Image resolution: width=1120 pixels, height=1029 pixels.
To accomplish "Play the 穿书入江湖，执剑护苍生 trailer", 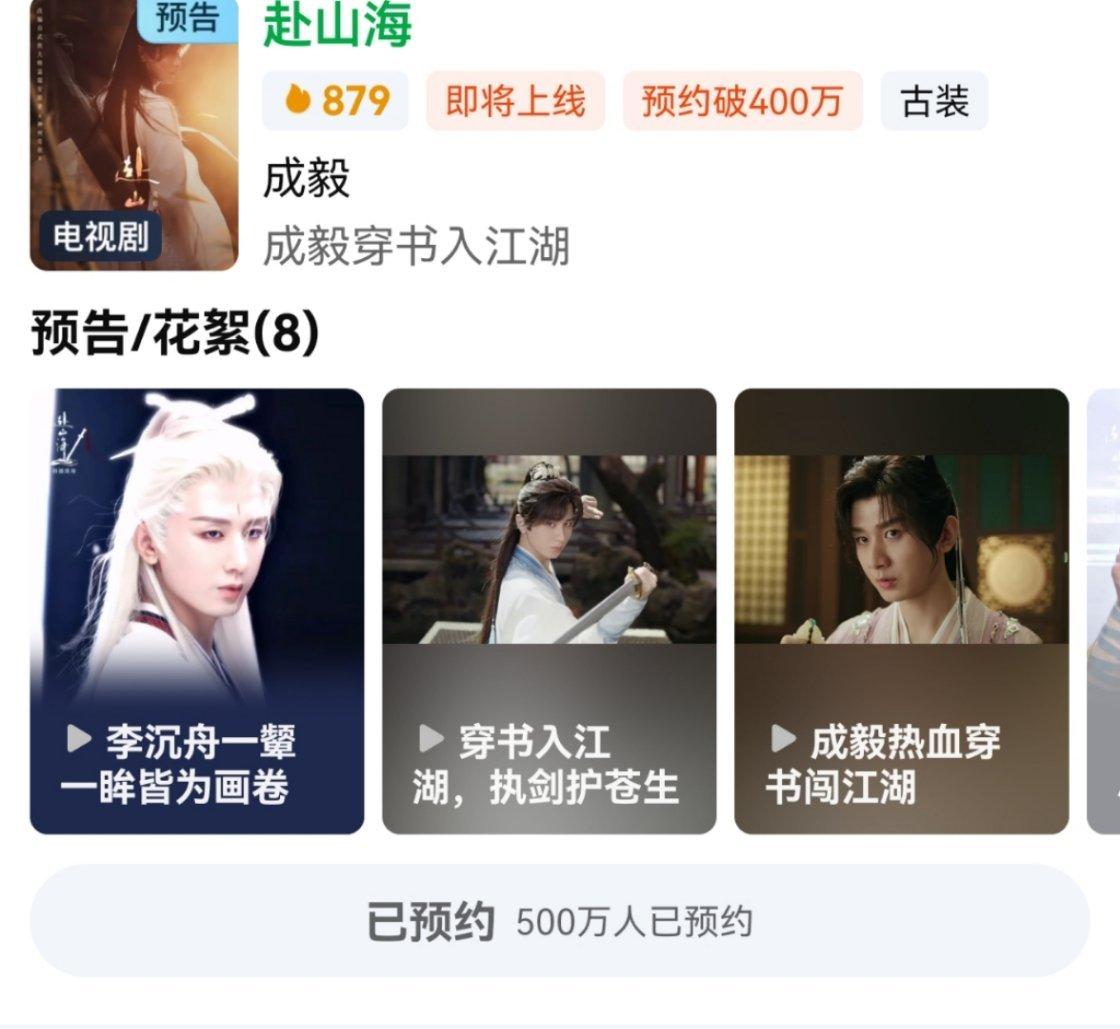I will pos(549,610).
